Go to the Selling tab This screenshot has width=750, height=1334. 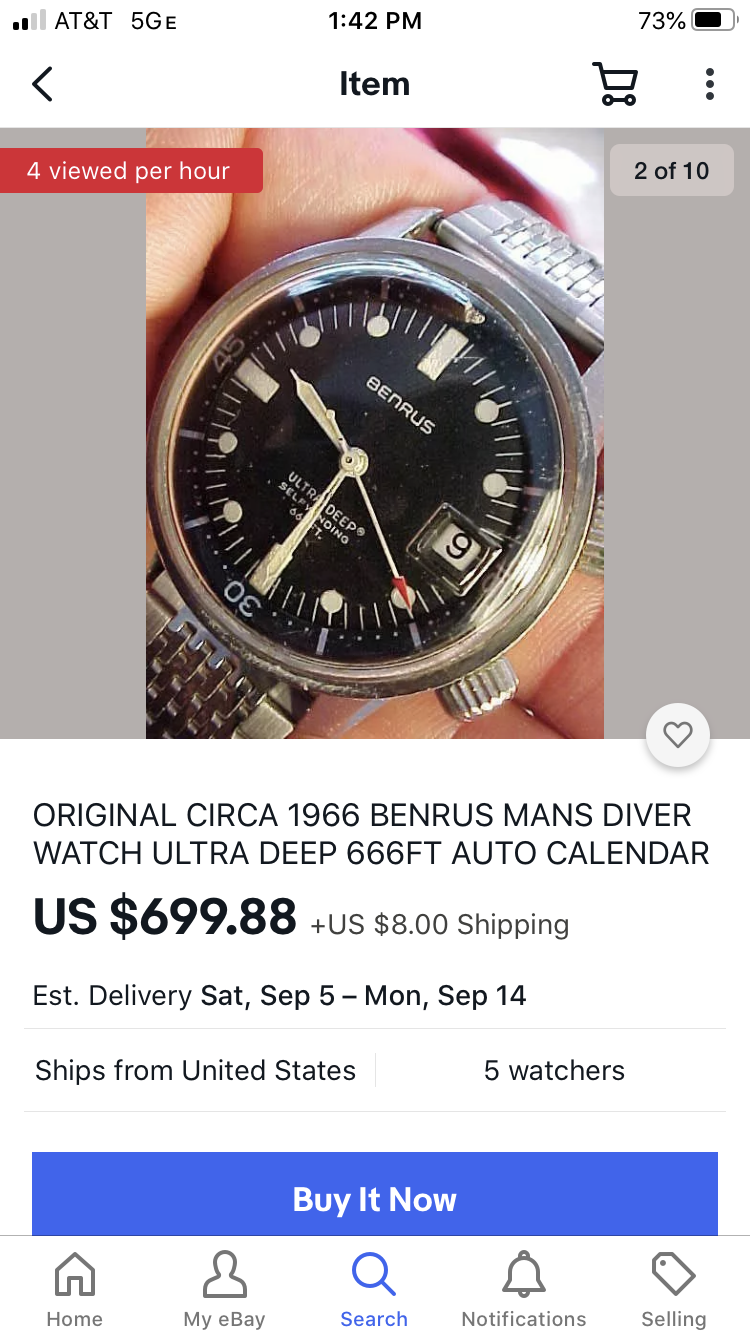[x=673, y=1289]
